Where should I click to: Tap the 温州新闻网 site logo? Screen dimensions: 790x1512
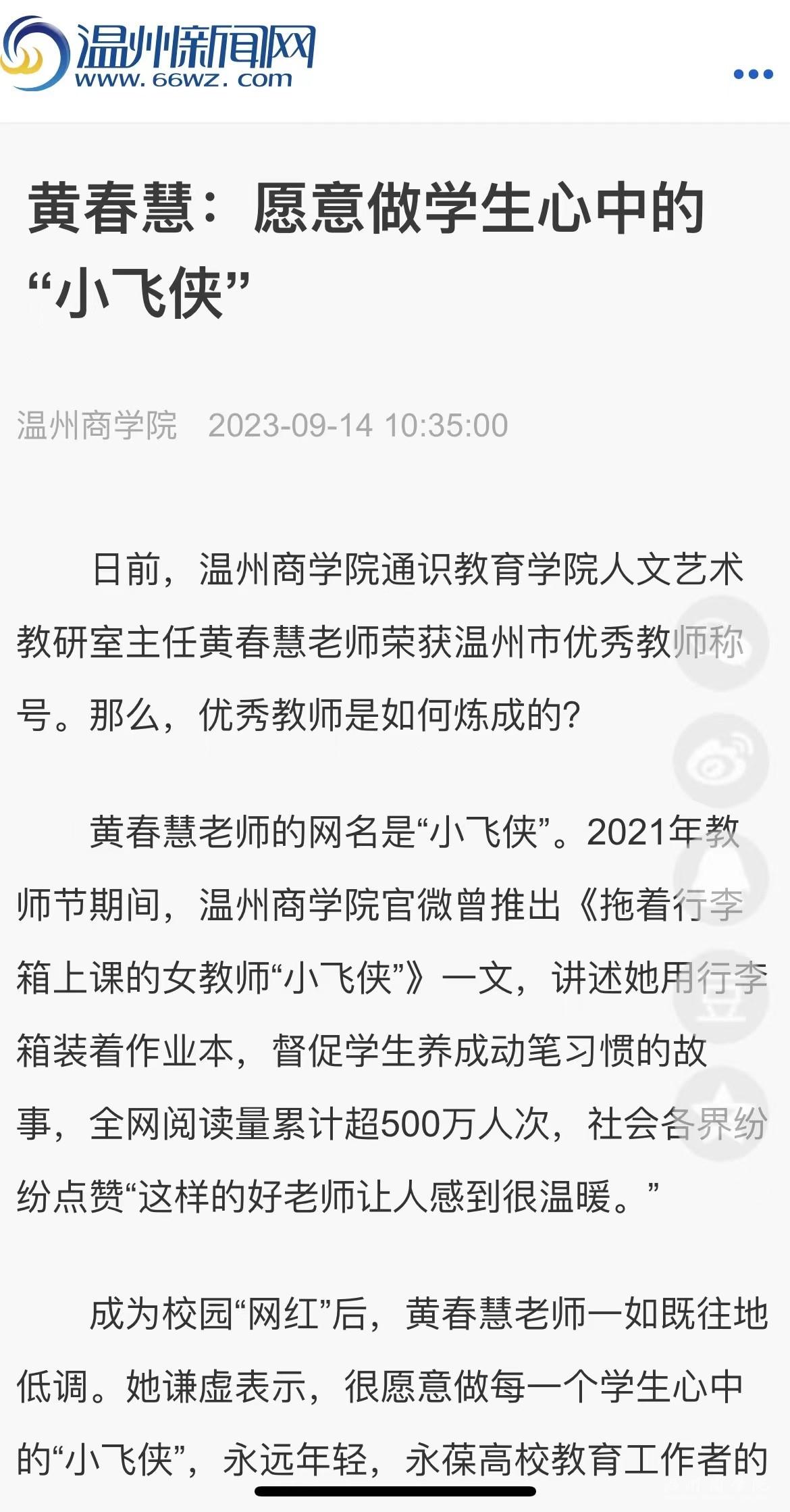pos(159,54)
